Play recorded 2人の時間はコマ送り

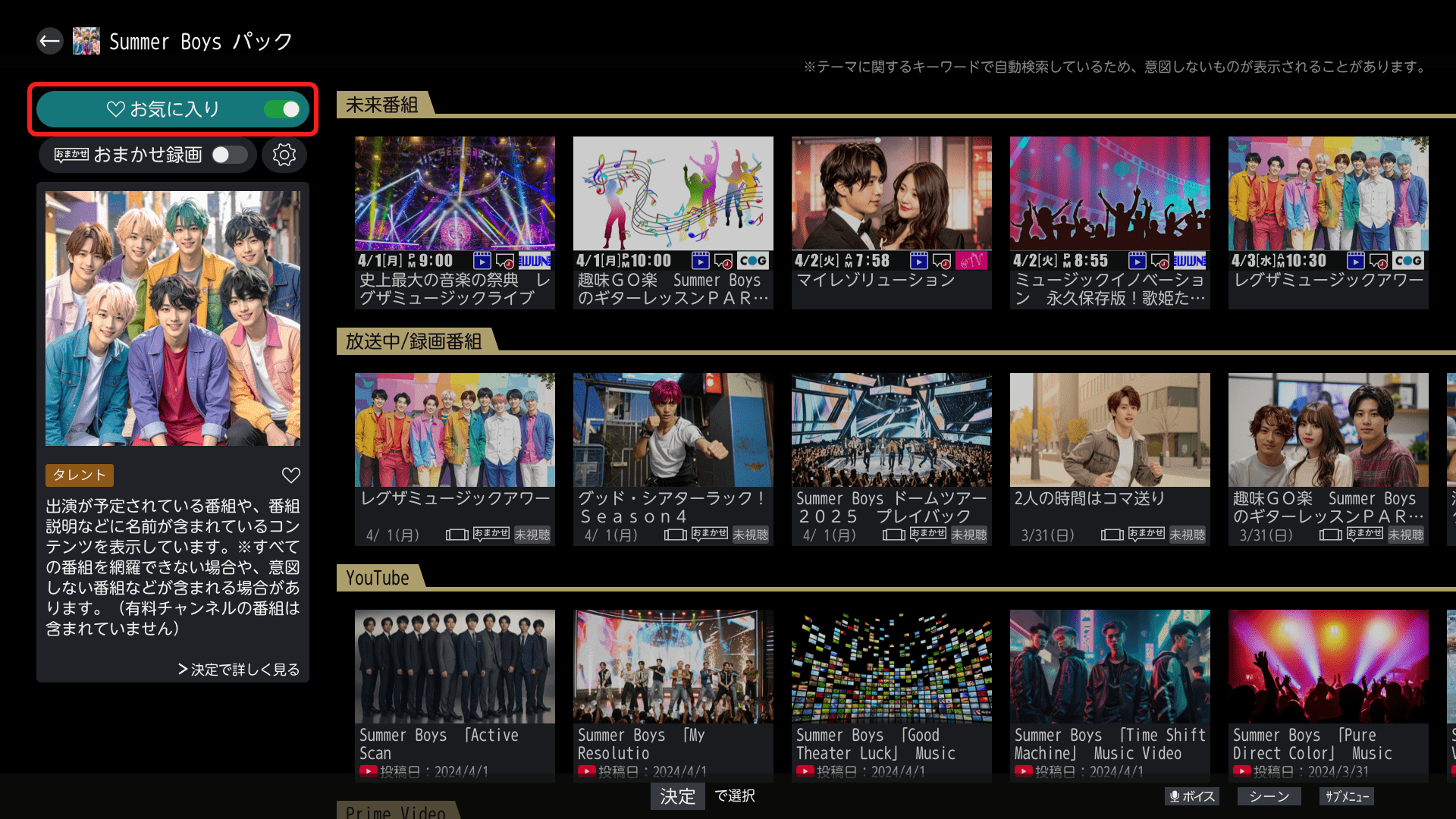click(x=1109, y=459)
